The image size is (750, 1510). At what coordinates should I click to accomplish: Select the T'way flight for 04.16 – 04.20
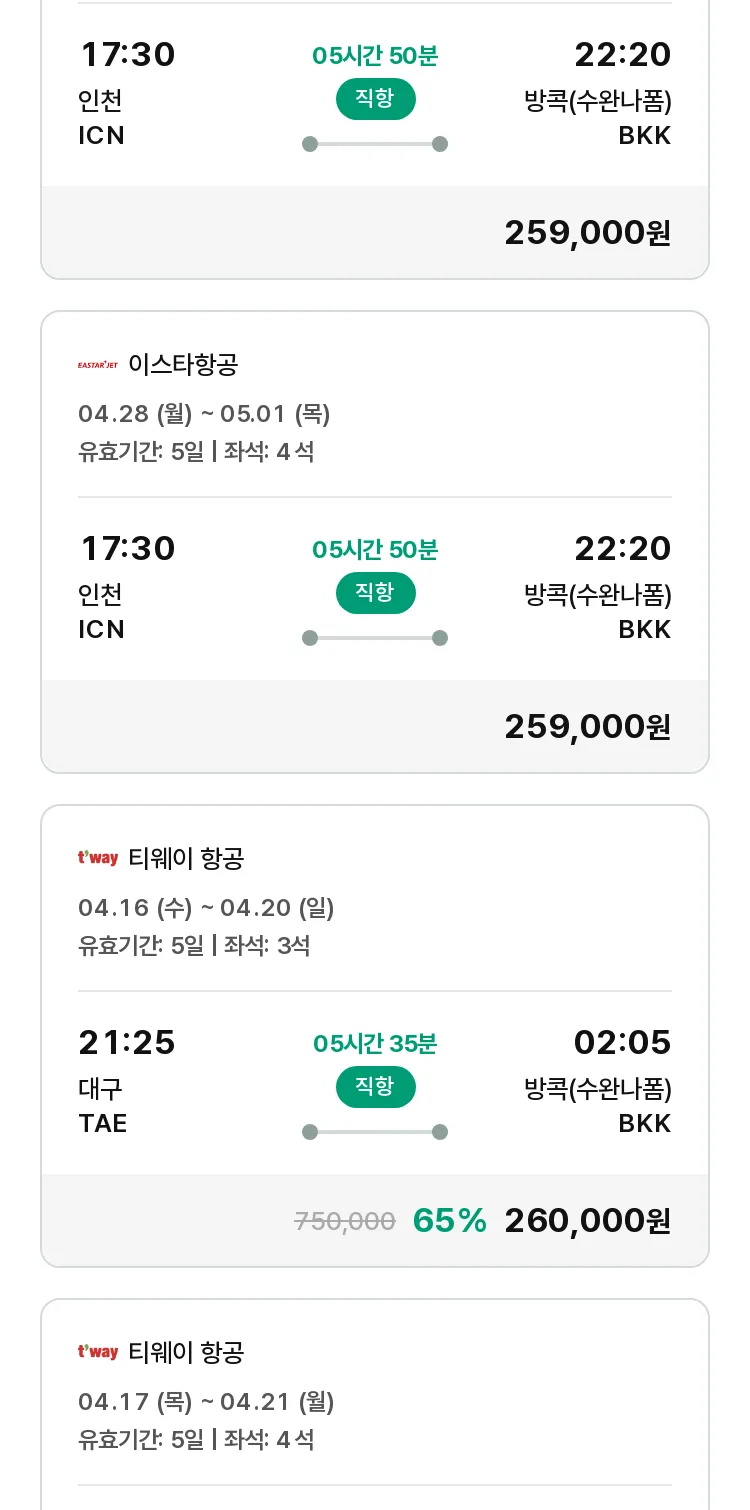(x=375, y=1036)
